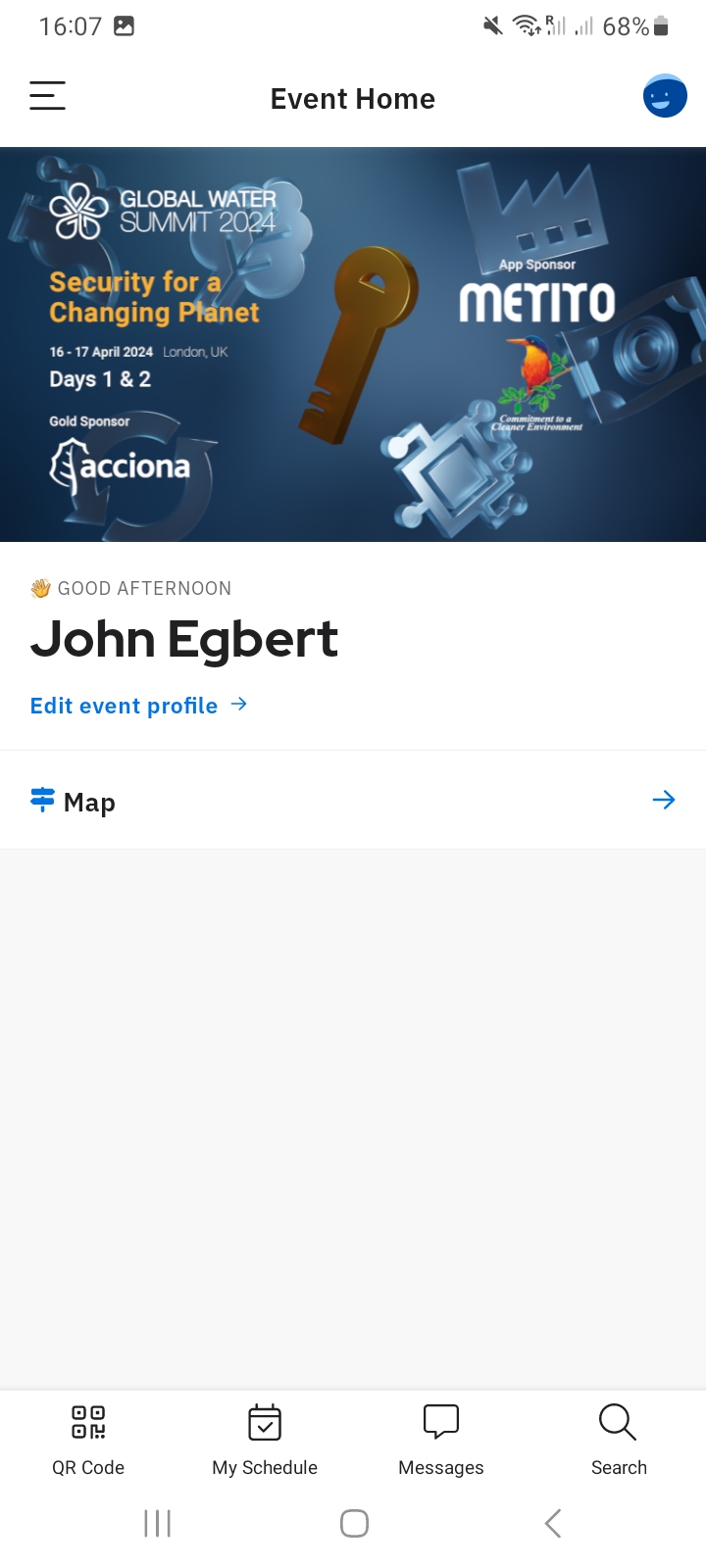Image resolution: width=706 pixels, height=1568 pixels.
Task: Open the Global Water Summit banner
Action: click(x=353, y=344)
